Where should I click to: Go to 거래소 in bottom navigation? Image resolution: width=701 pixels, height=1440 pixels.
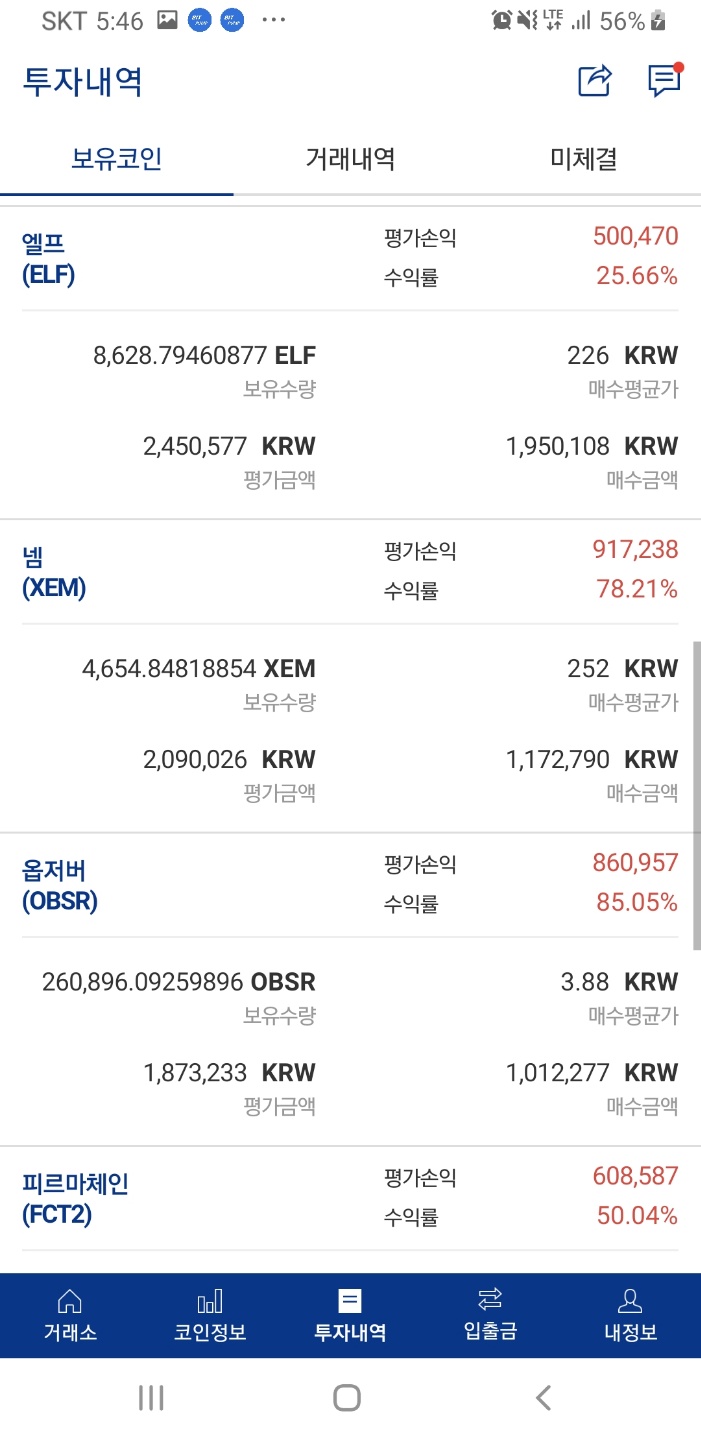click(70, 1315)
